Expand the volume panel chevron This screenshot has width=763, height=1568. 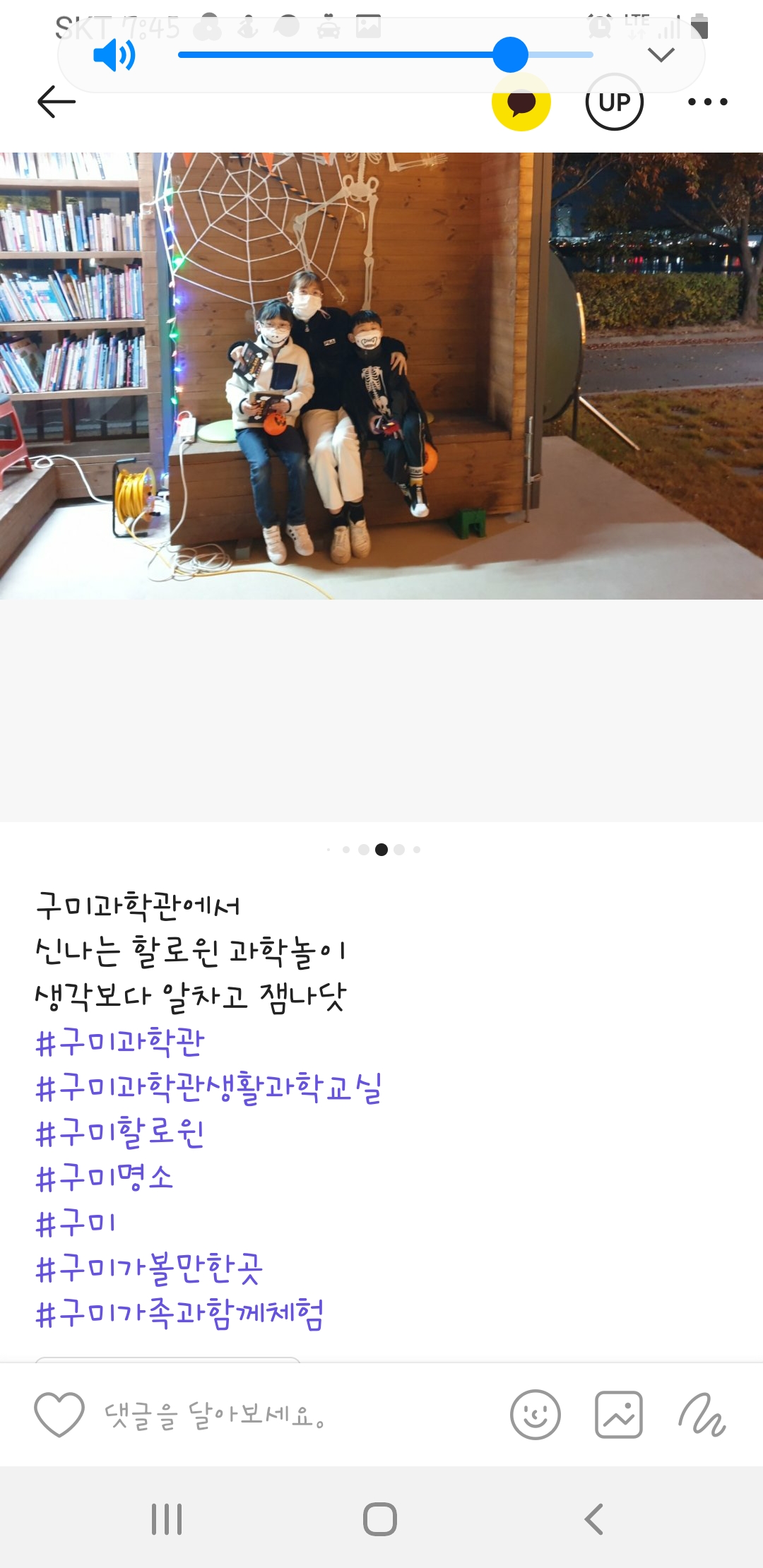pyautogui.click(x=661, y=55)
